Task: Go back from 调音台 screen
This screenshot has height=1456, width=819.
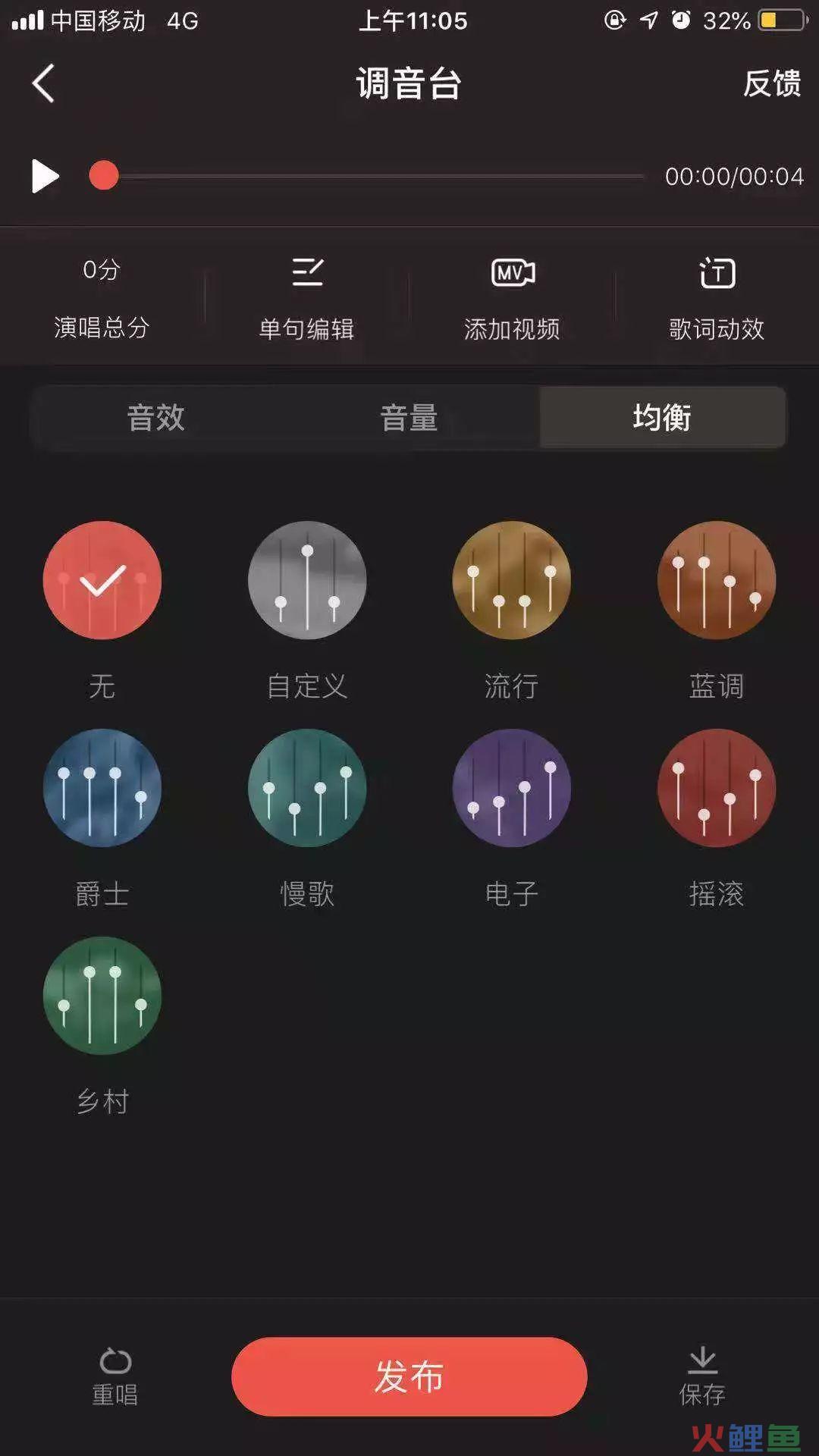Action: 44,83
